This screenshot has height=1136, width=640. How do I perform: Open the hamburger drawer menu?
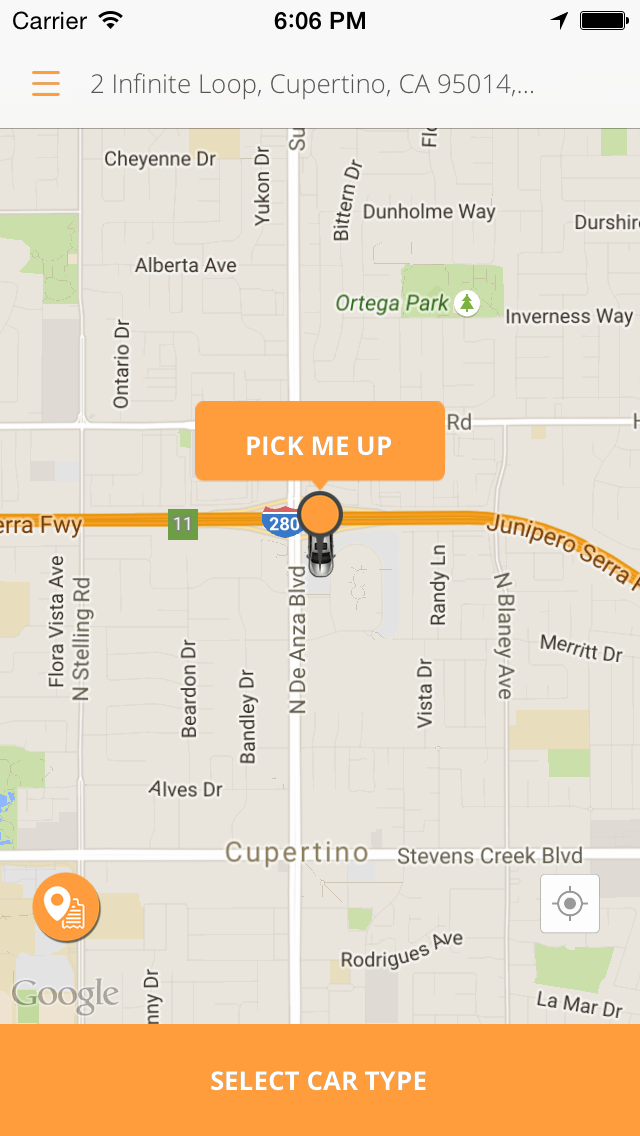(x=46, y=84)
